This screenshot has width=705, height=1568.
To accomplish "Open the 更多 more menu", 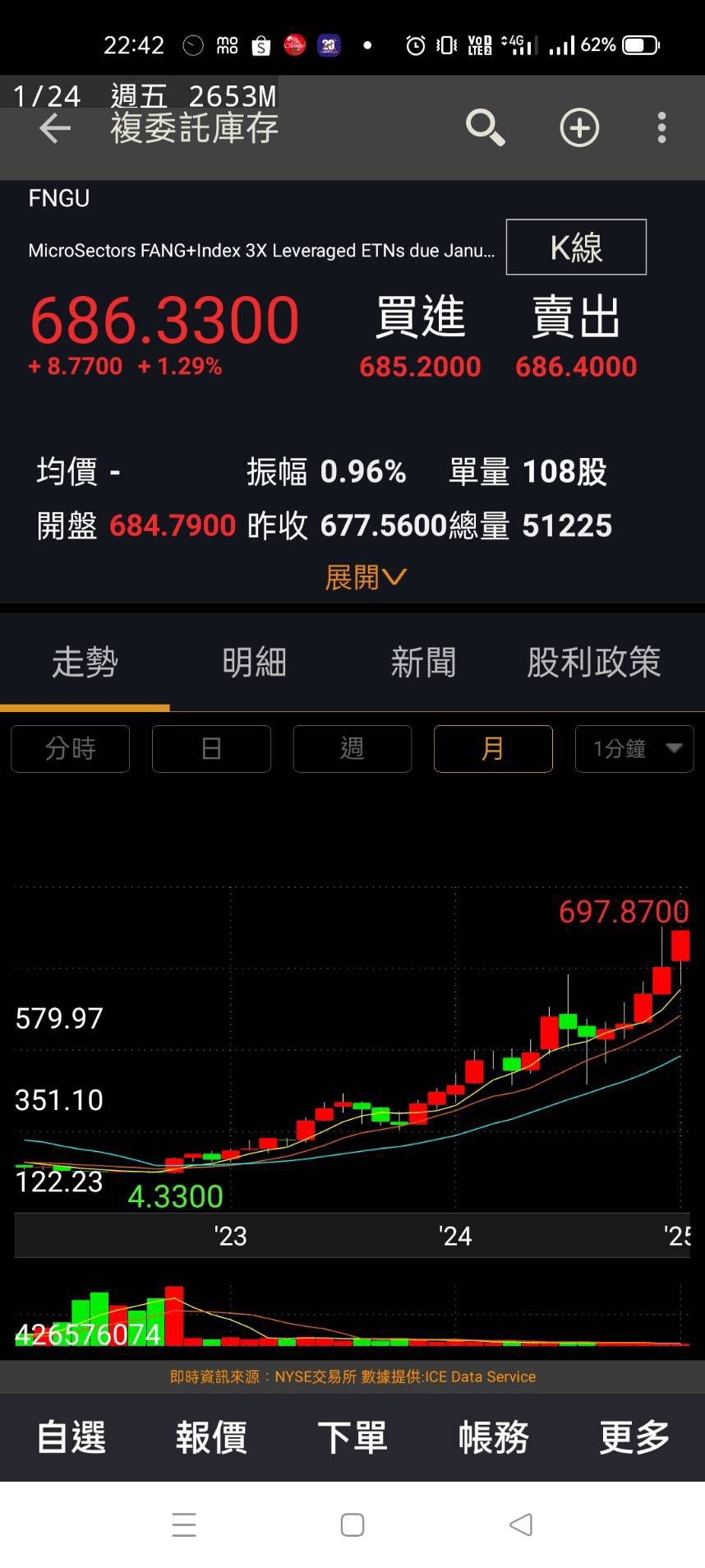I will (x=634, y=1437).
